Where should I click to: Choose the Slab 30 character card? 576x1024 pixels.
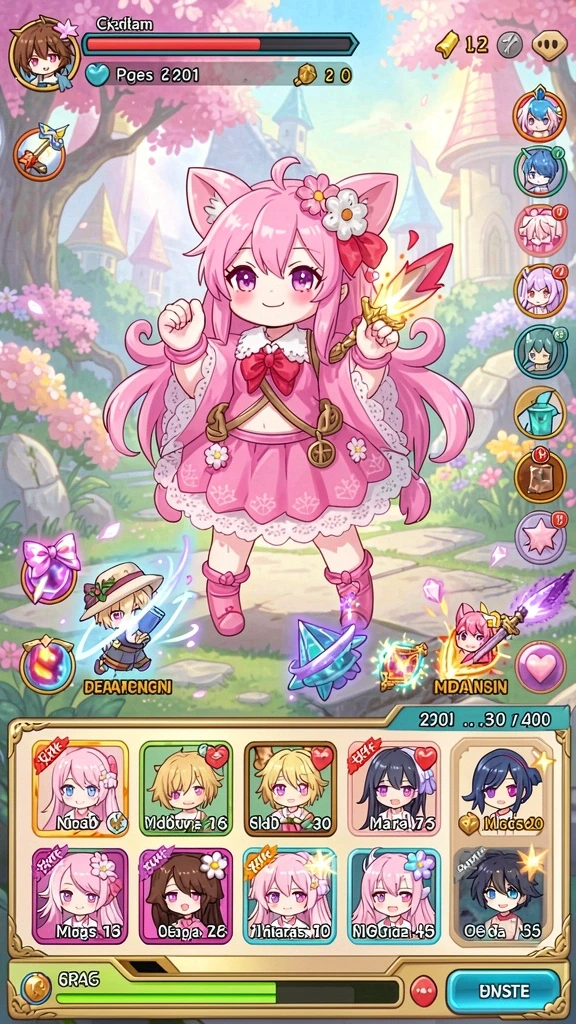(x=290, y=788)
